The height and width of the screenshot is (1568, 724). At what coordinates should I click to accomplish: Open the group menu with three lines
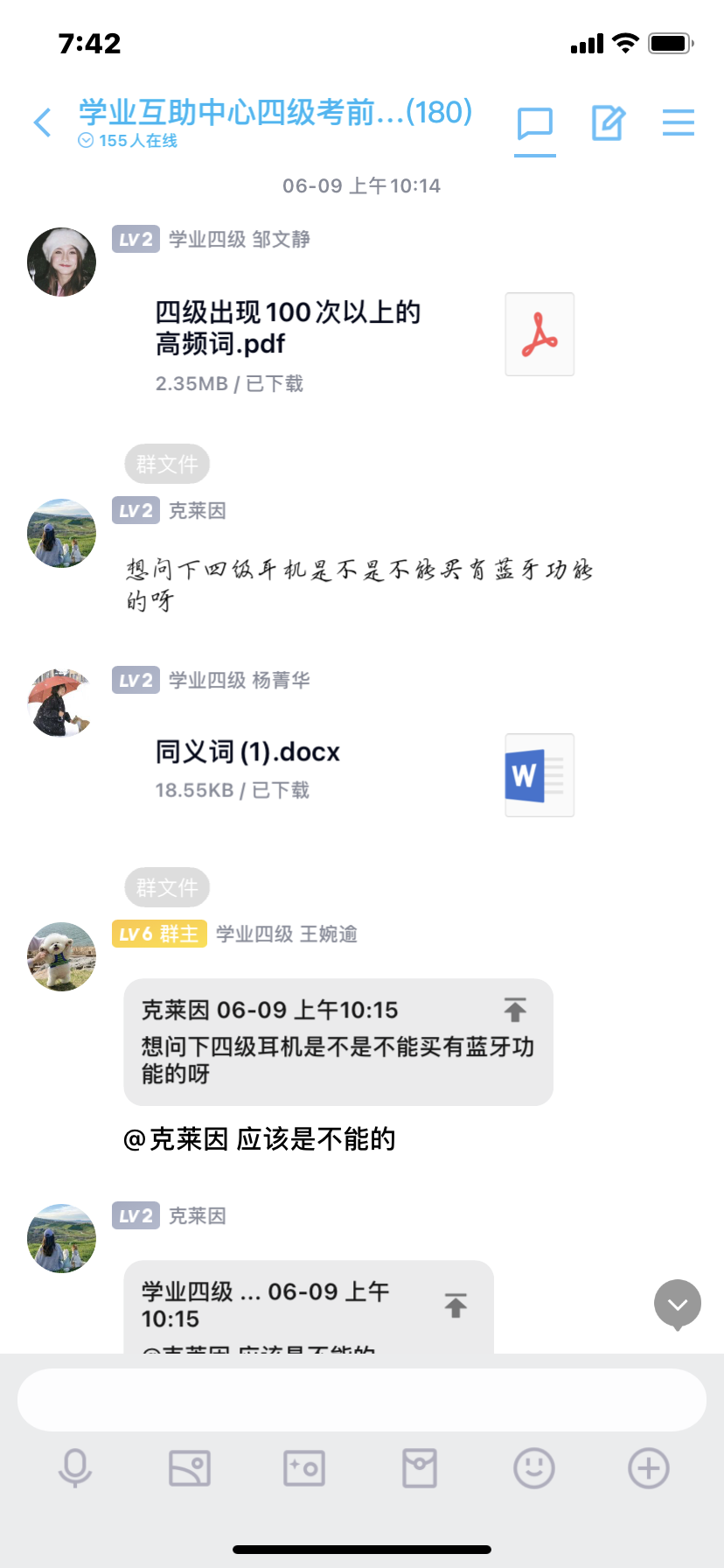point(678,122)
